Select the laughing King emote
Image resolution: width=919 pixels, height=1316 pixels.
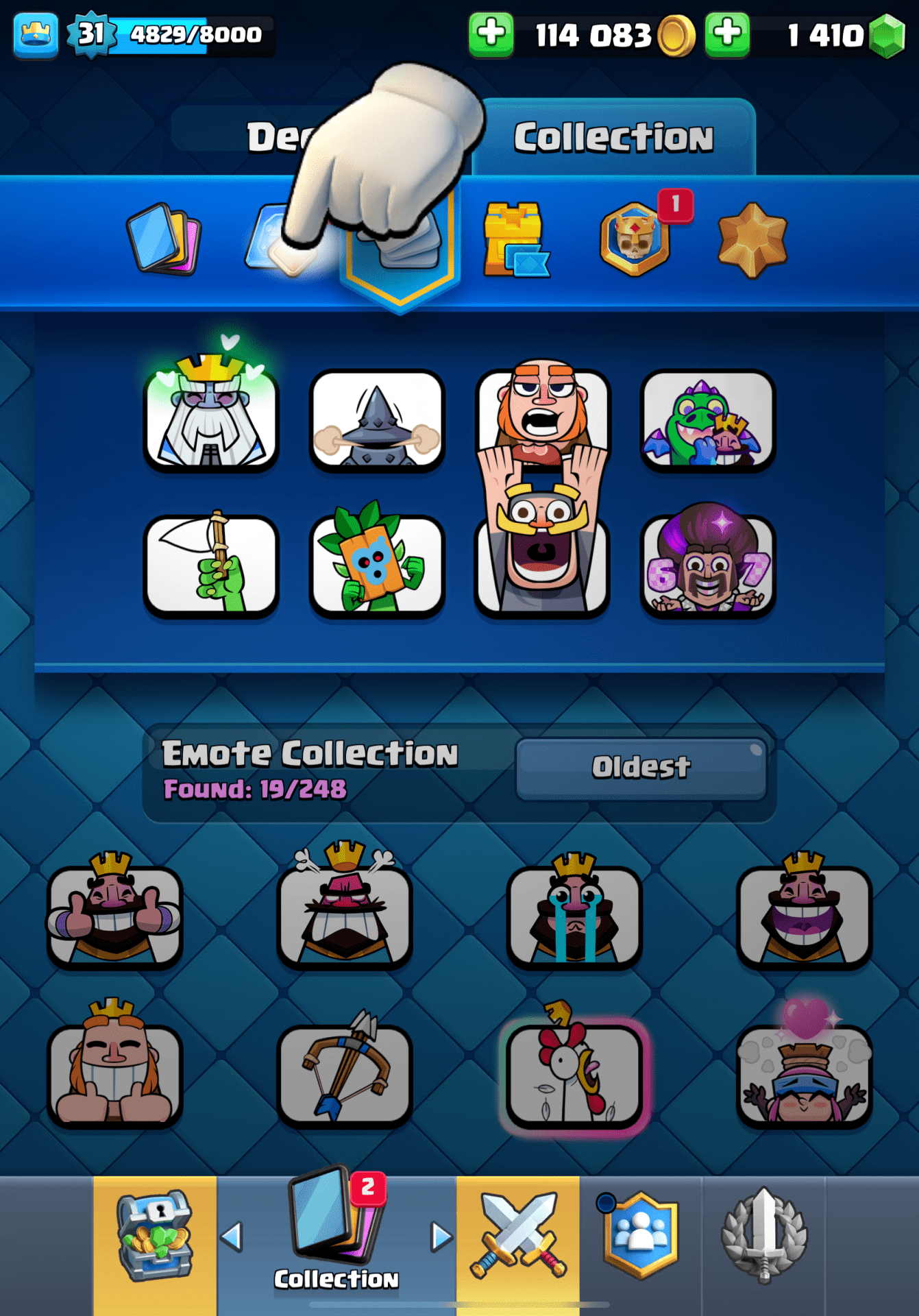point(804,913)
